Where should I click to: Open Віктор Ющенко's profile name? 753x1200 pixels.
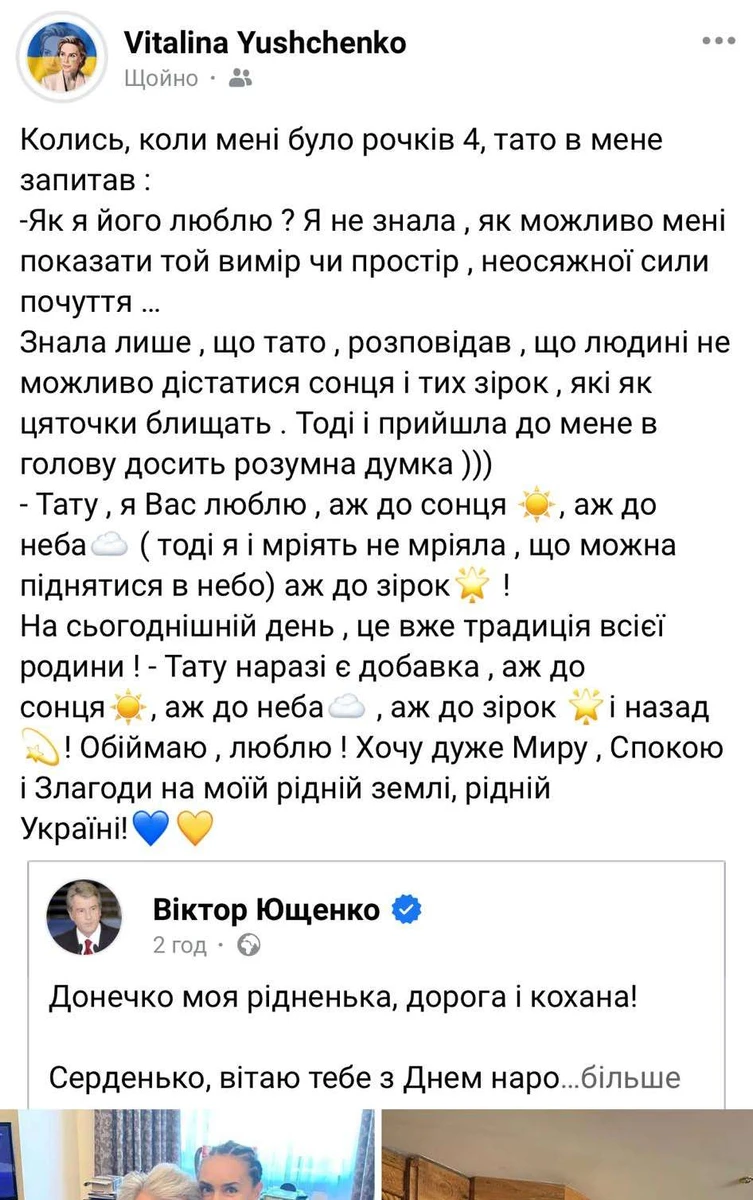click(x=267, y=910)
